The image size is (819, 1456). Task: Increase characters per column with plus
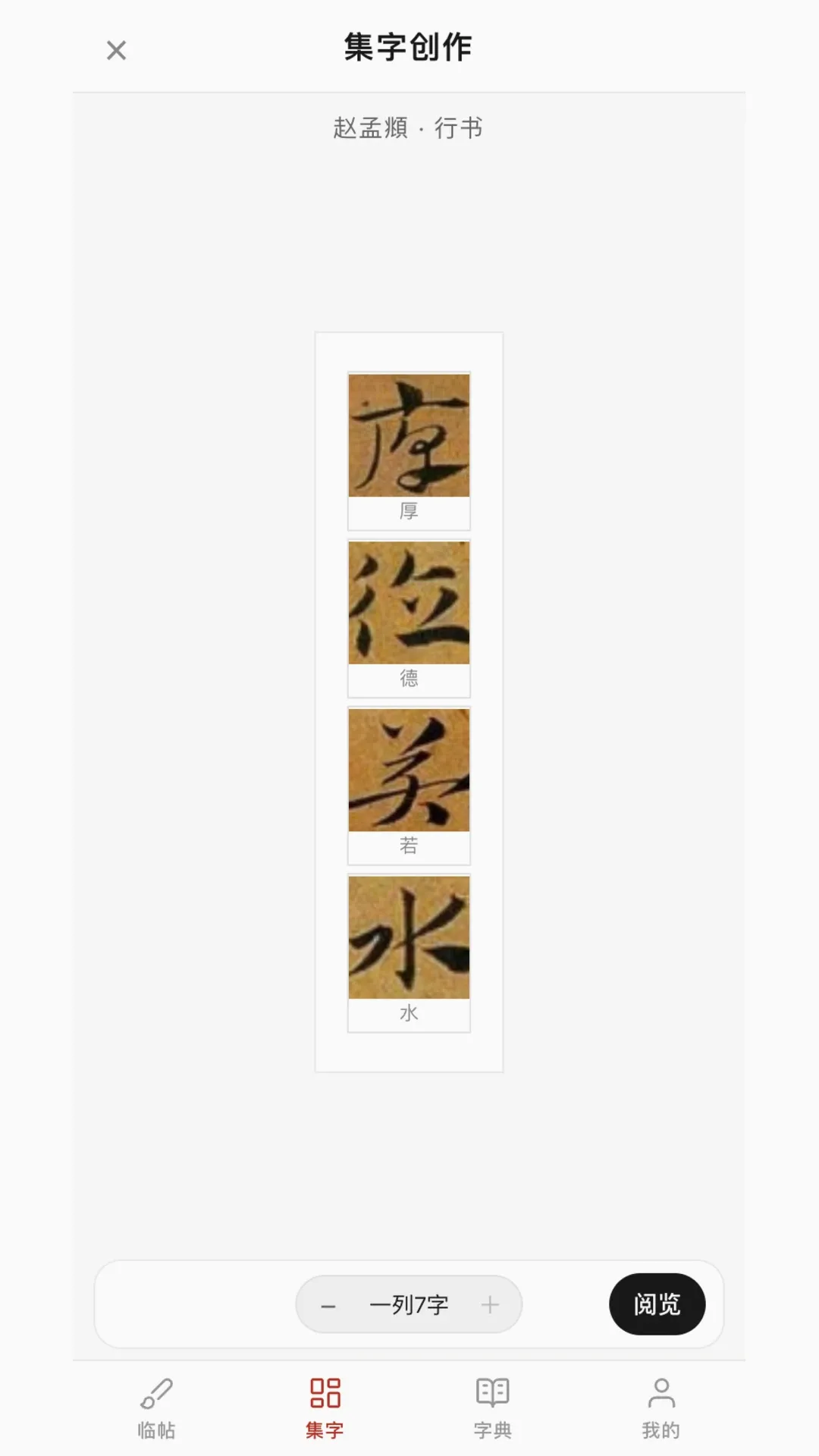coord(490,1304)
